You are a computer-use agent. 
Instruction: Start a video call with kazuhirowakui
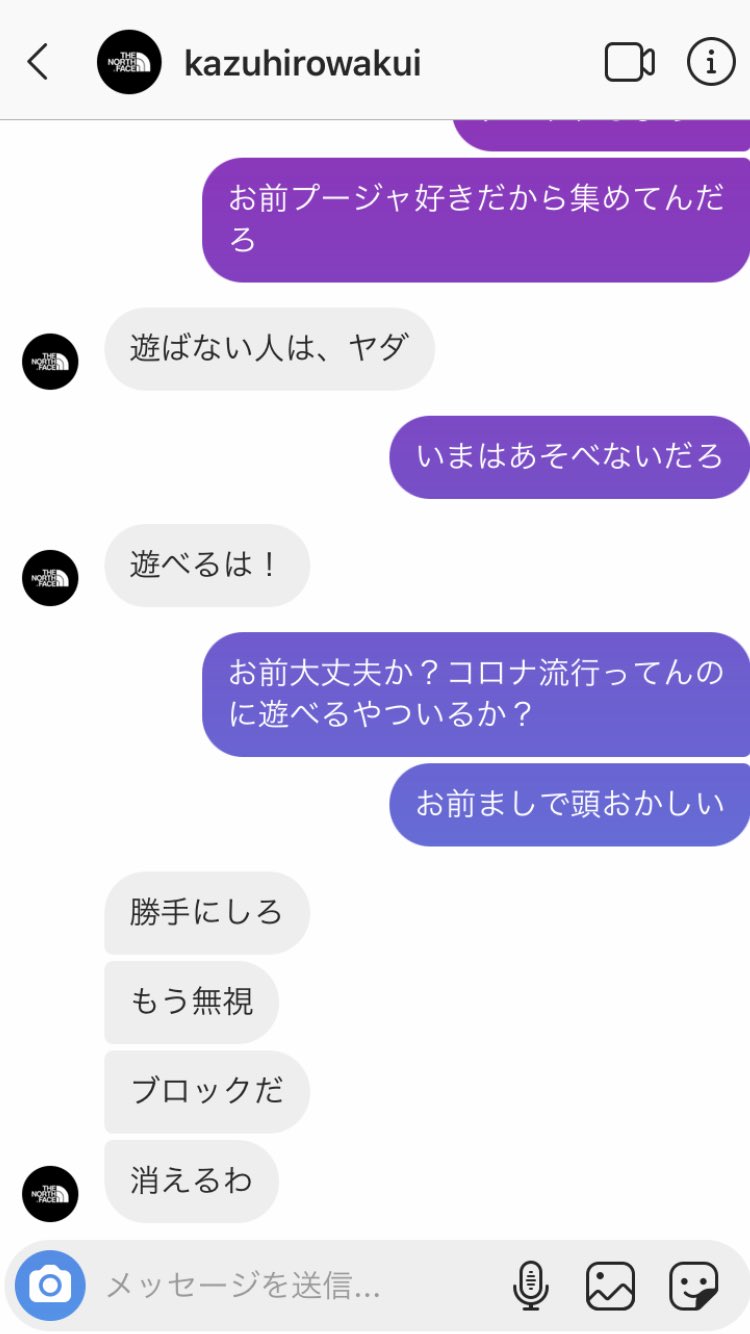(629, 63)
